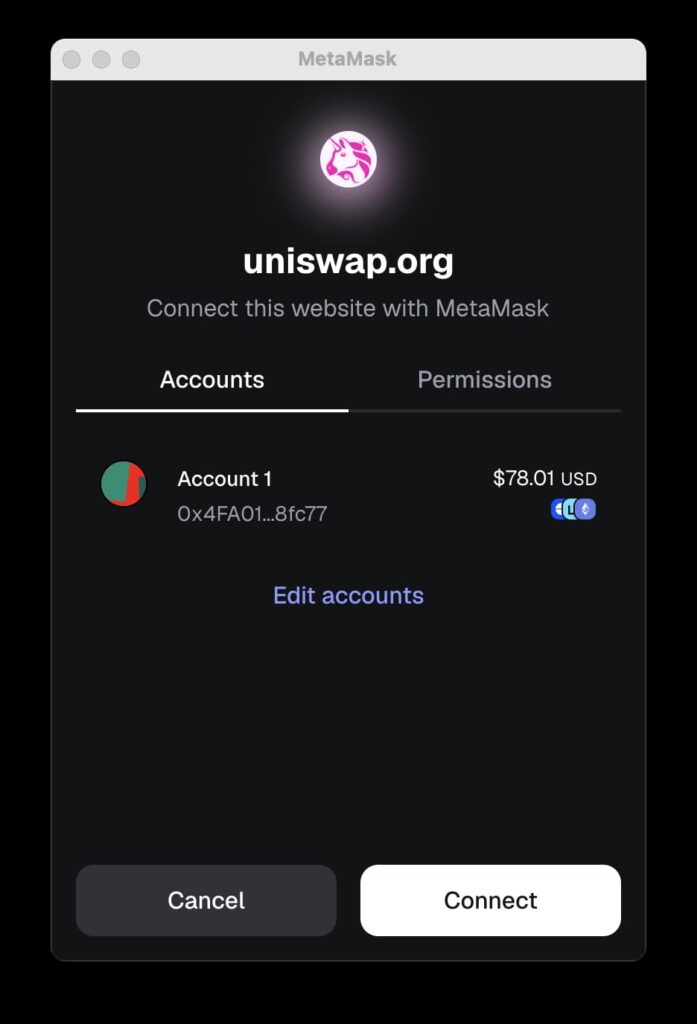Cancel the uniswap.org connection request
This screenshot has height=1024, width=697.
(206, 900)
